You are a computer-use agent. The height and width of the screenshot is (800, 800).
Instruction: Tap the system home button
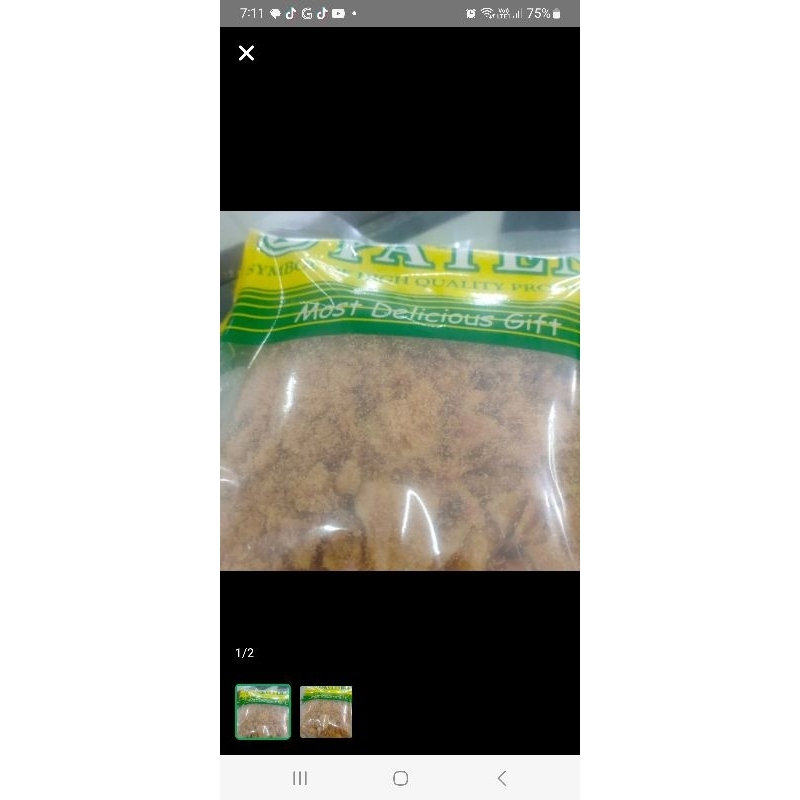400,778
